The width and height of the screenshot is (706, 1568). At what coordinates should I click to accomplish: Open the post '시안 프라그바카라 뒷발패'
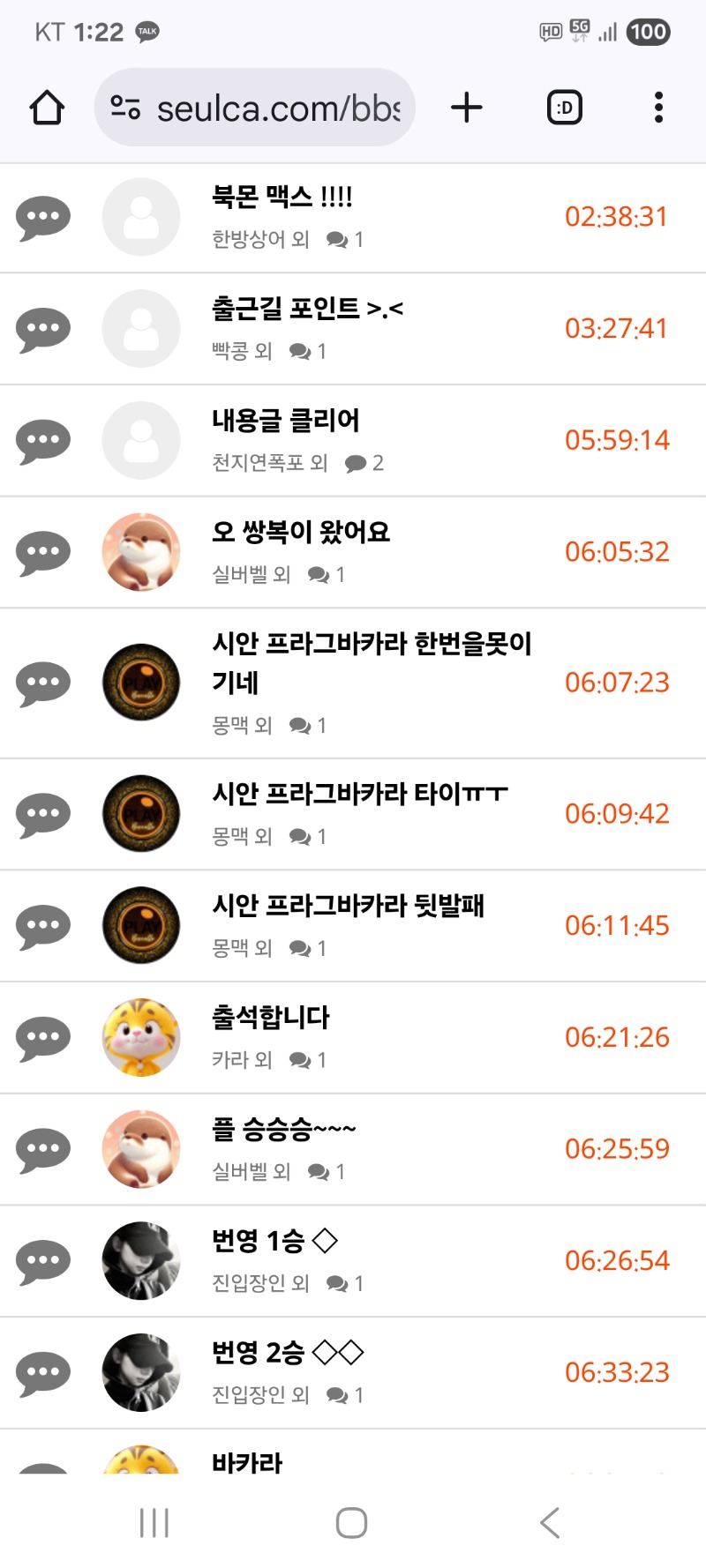coord(348,906)
